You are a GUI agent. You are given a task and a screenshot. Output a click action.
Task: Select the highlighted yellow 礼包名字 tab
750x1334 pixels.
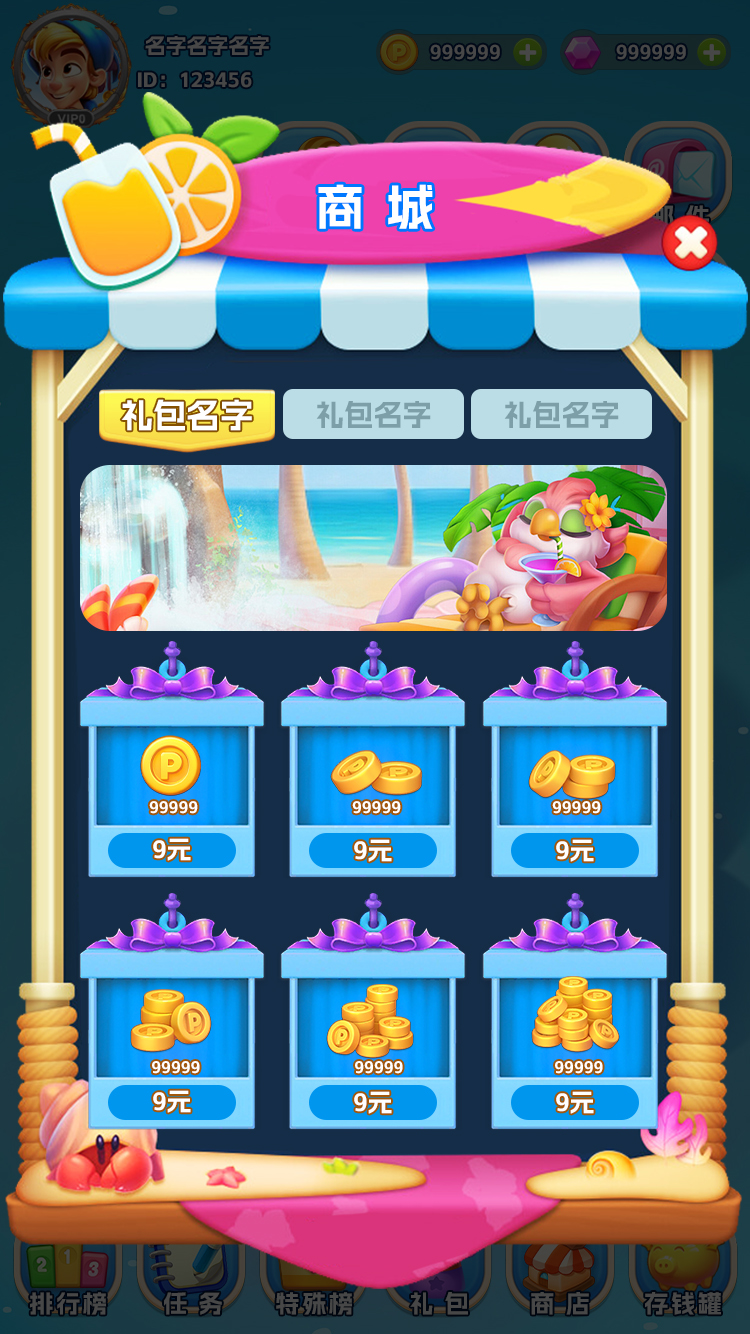pyautogui.click(x=187, y=415)
